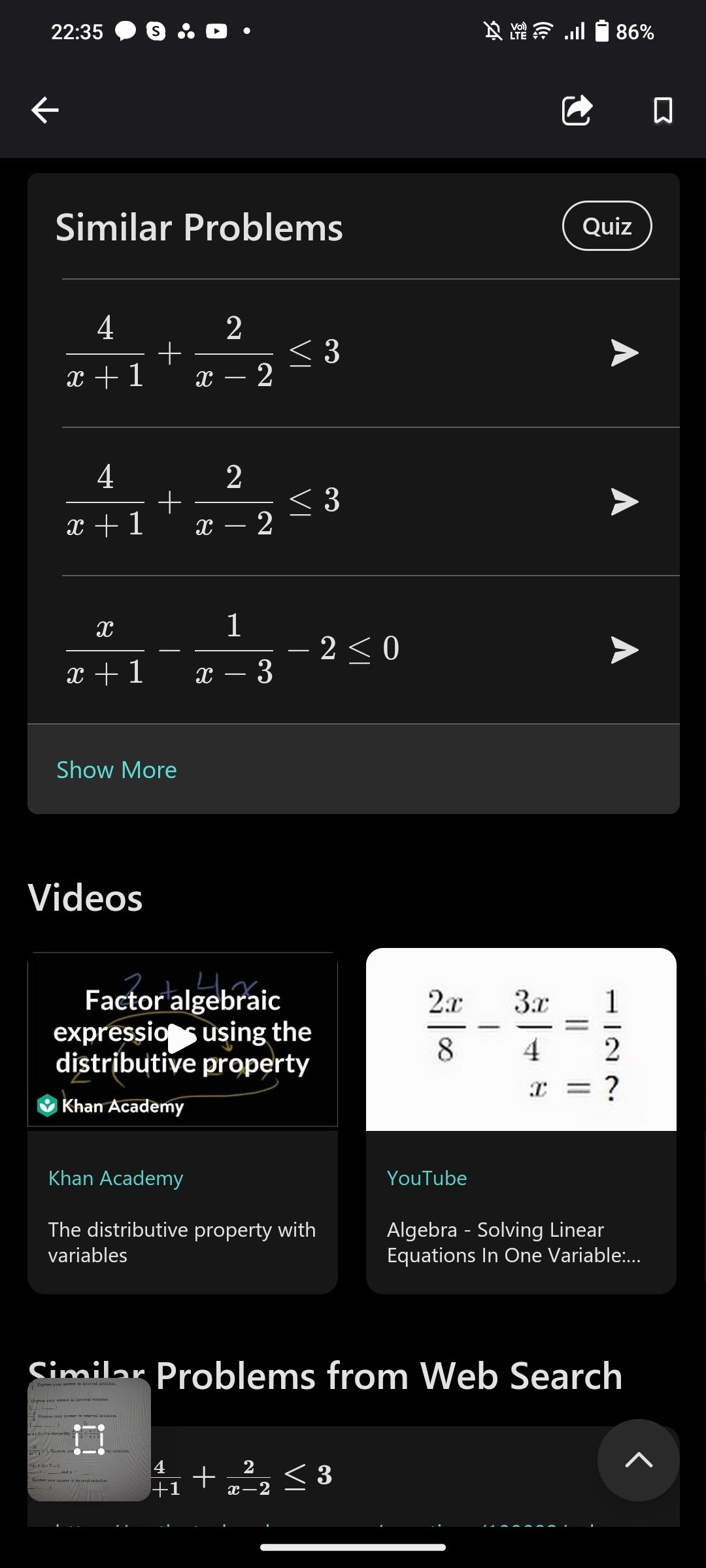
Task: Bookmark this solved problem
Action: pos(663,110)
